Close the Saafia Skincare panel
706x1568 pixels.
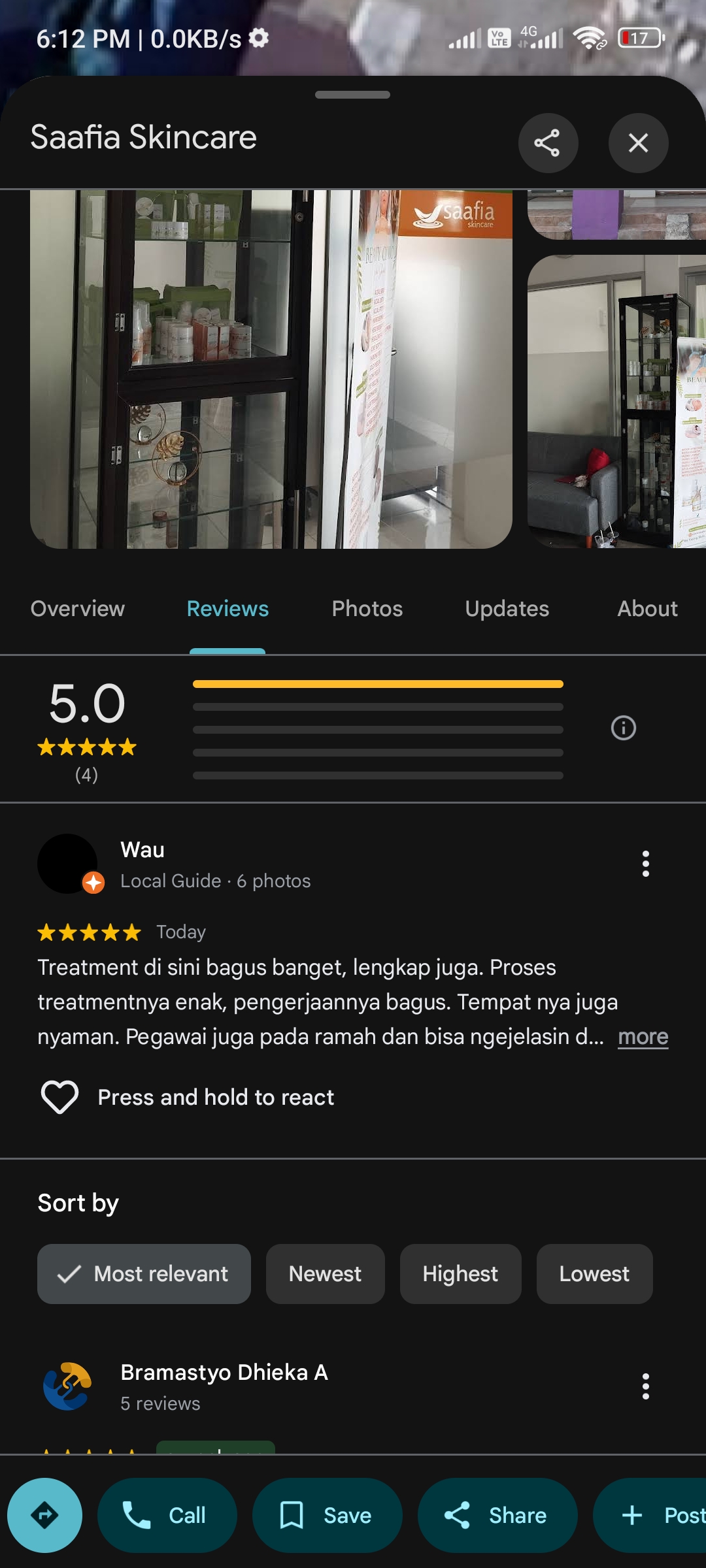click(638, 143)
